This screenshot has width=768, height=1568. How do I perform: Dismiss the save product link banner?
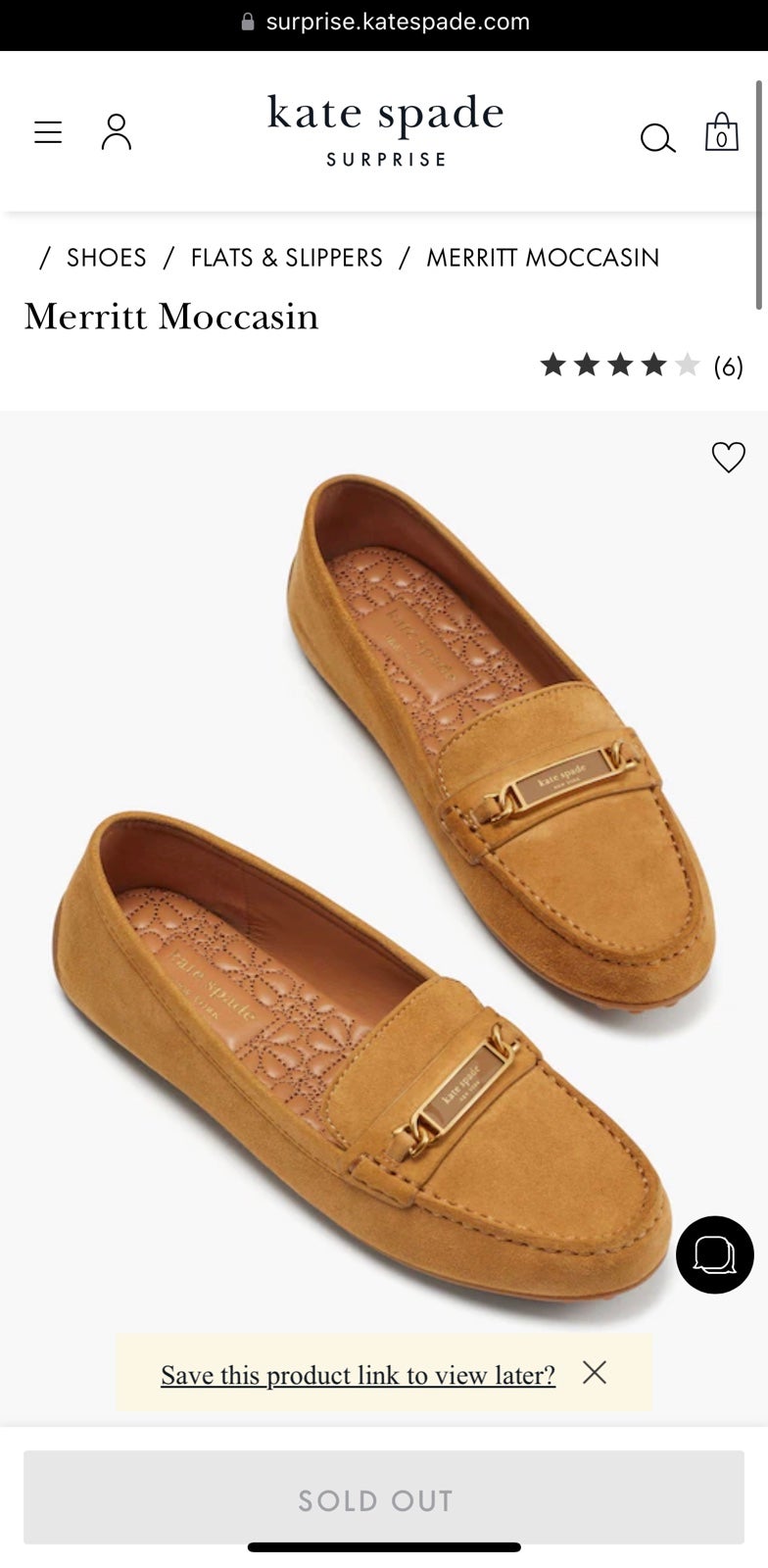(595, 1372)
